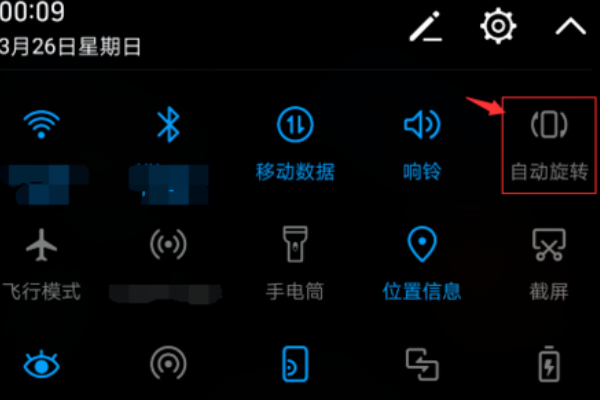
Task: Open the settings gear
Action: click(497, 26)
